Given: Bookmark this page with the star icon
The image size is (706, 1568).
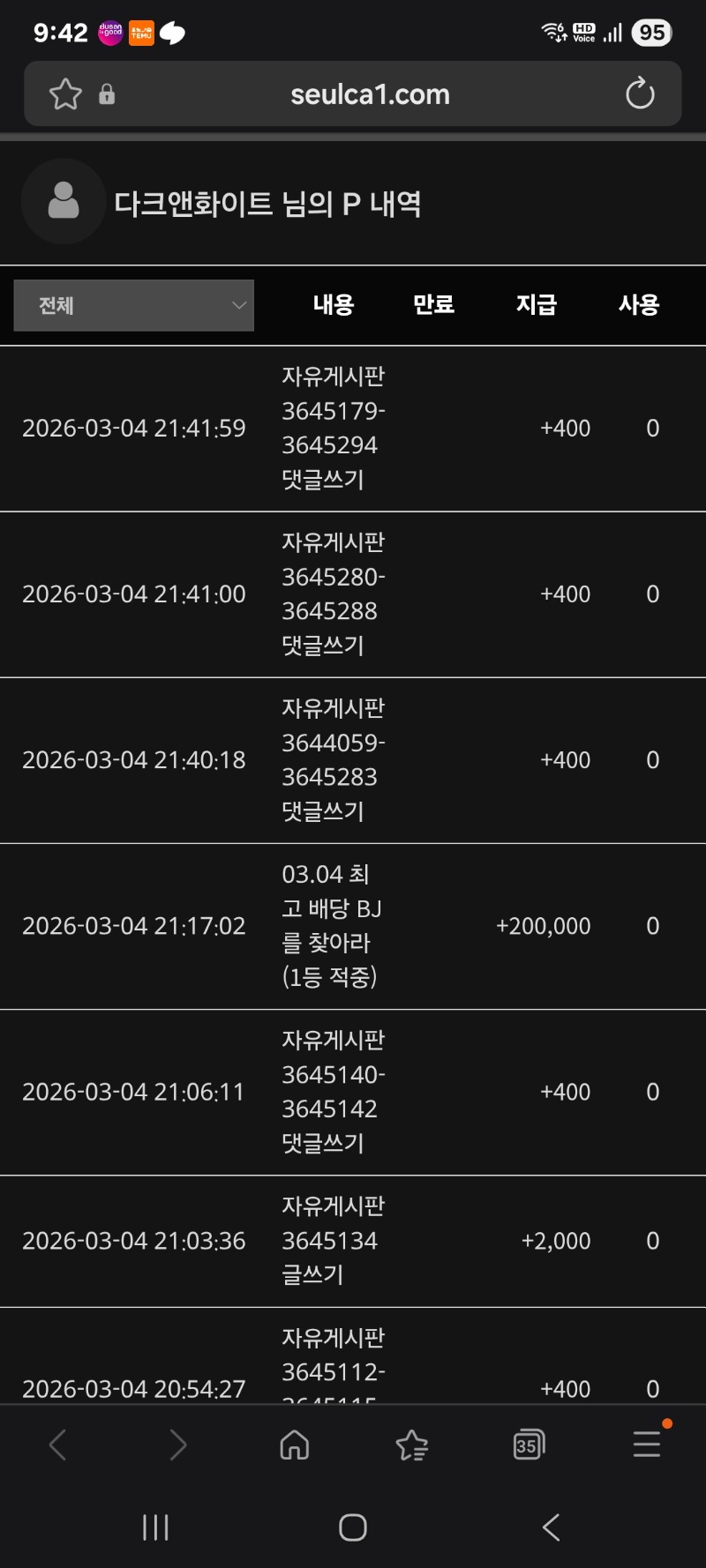Looking at the screenshot, I should coord(65,94).
